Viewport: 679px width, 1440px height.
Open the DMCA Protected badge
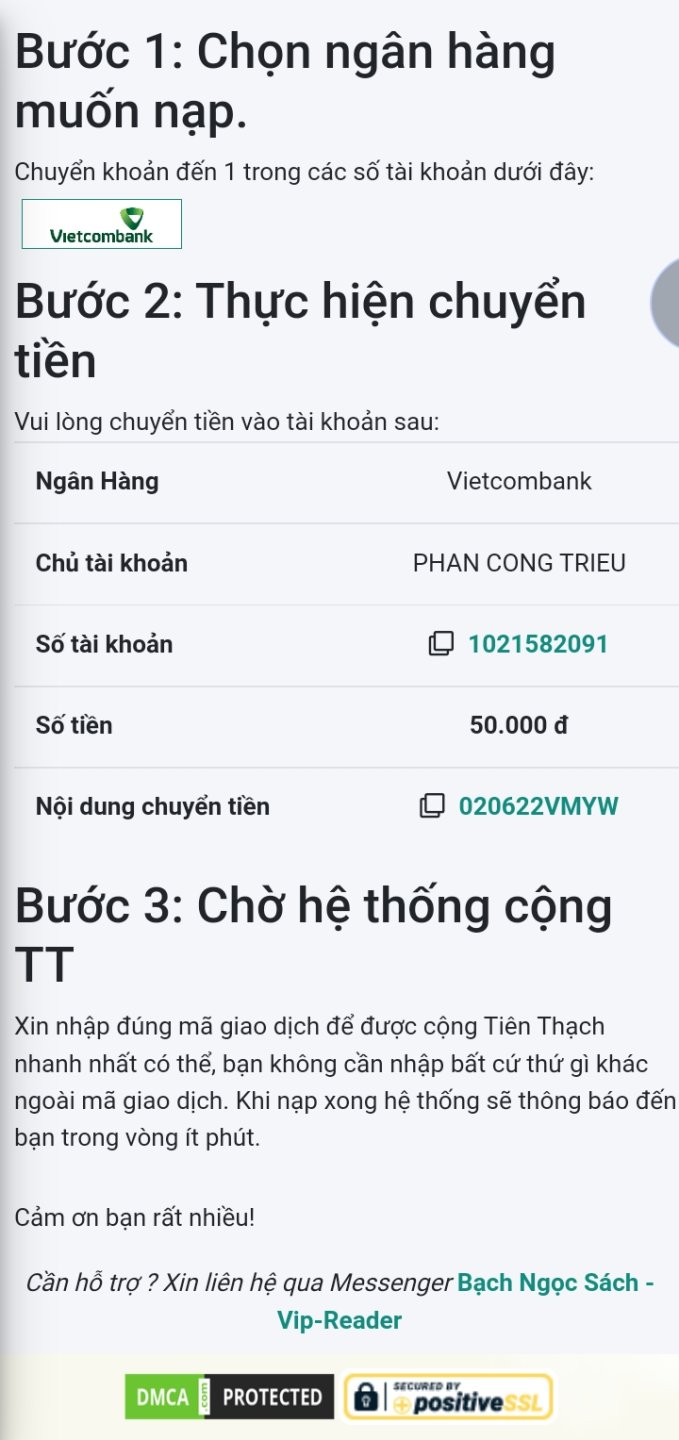pos(229,1397)
